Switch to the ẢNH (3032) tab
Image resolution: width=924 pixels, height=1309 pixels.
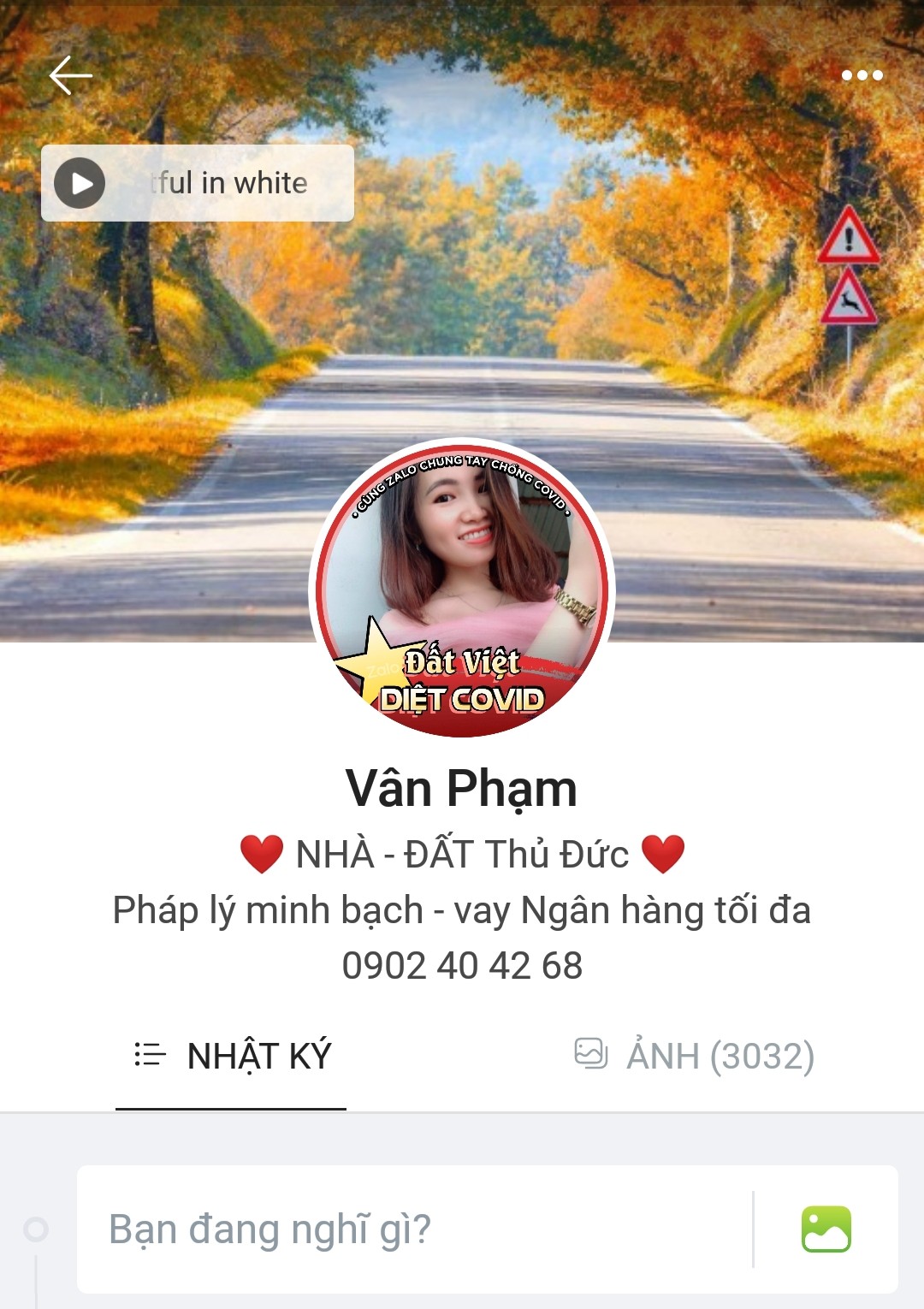pos(694,1056)
